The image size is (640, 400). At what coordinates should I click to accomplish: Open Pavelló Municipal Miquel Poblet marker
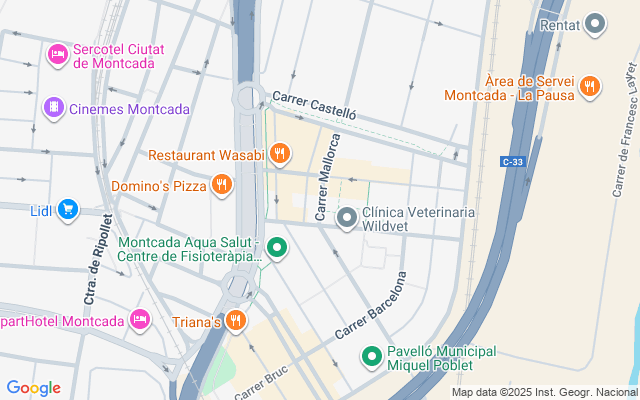[x=371, y=356]
